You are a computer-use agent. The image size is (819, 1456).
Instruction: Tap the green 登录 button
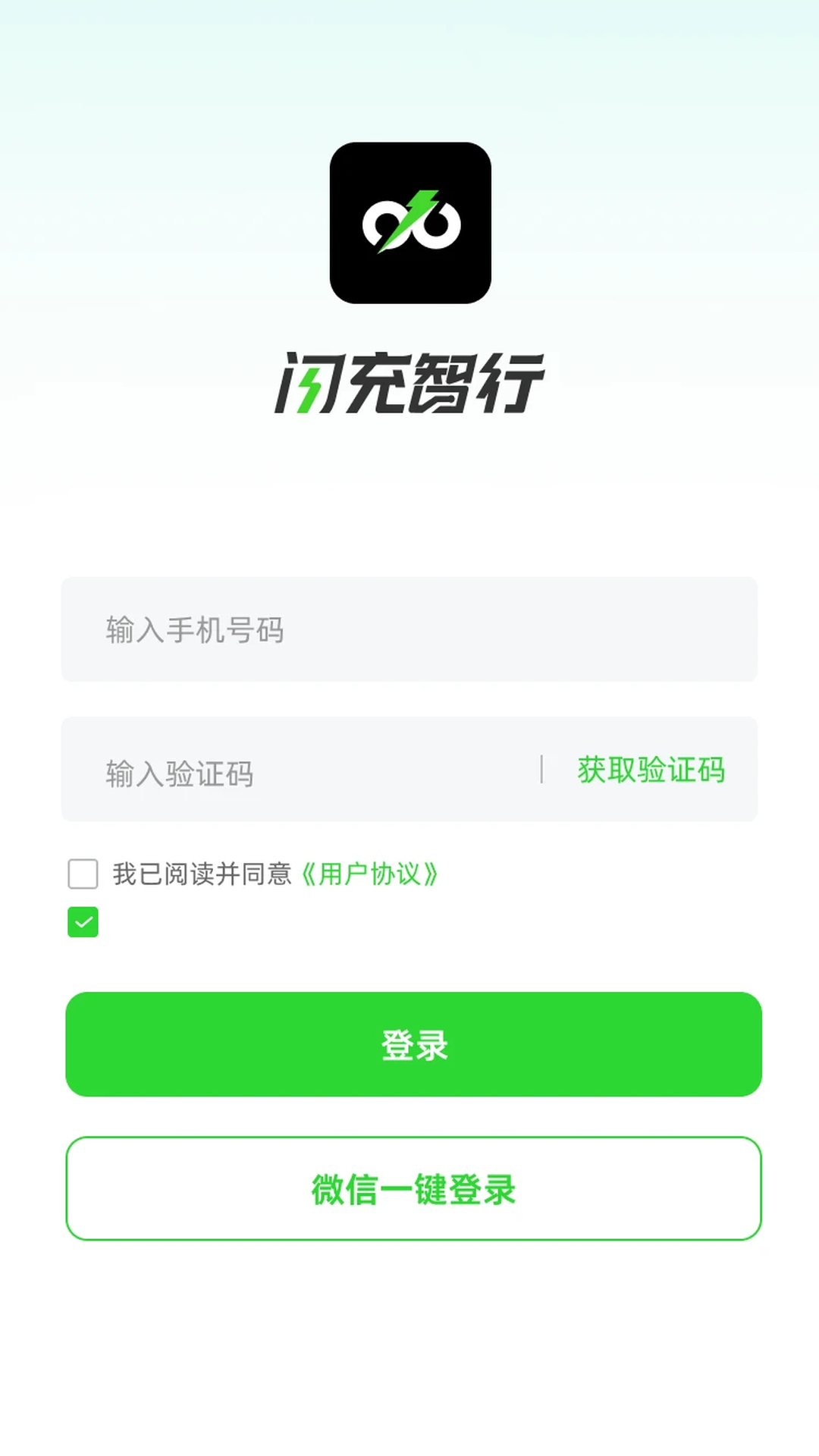pos(413,1044)
